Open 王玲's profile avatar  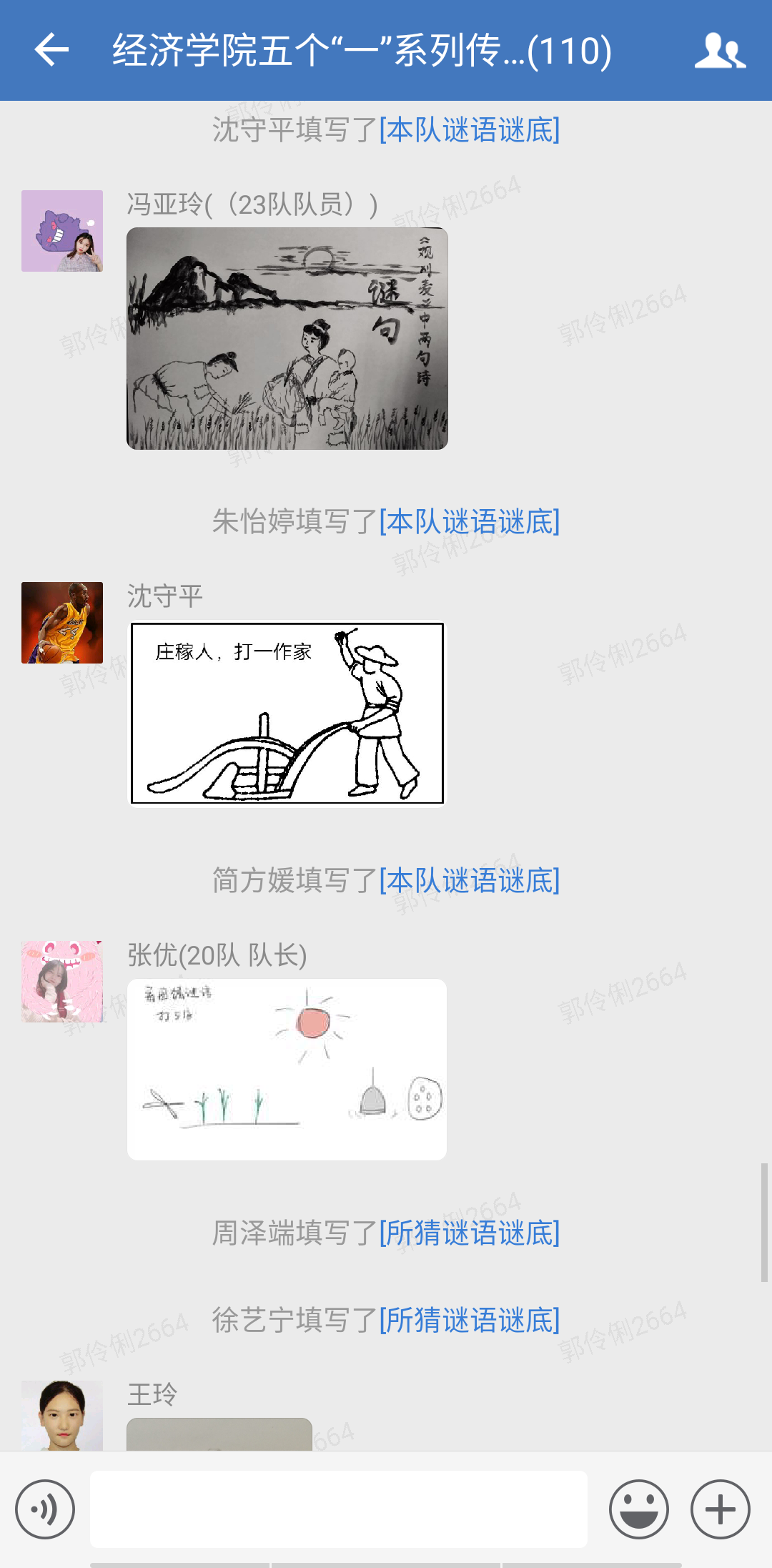point(62,1416)
